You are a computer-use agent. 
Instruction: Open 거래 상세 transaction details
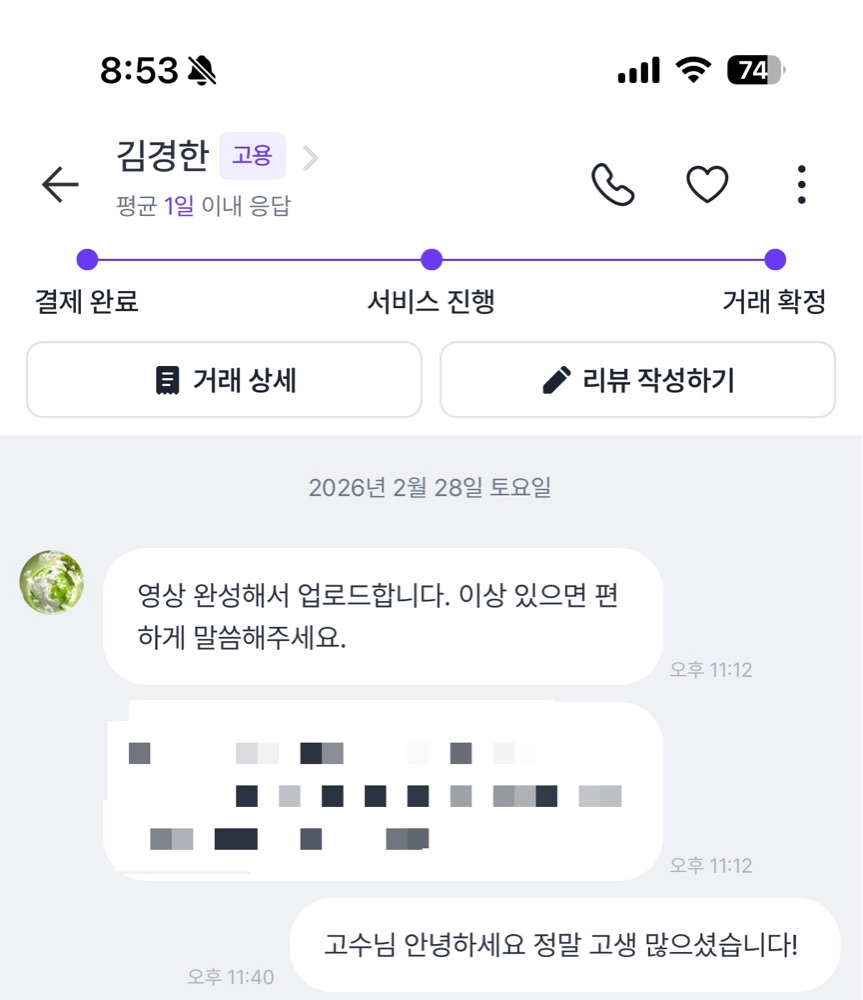[x=224, y=379]
